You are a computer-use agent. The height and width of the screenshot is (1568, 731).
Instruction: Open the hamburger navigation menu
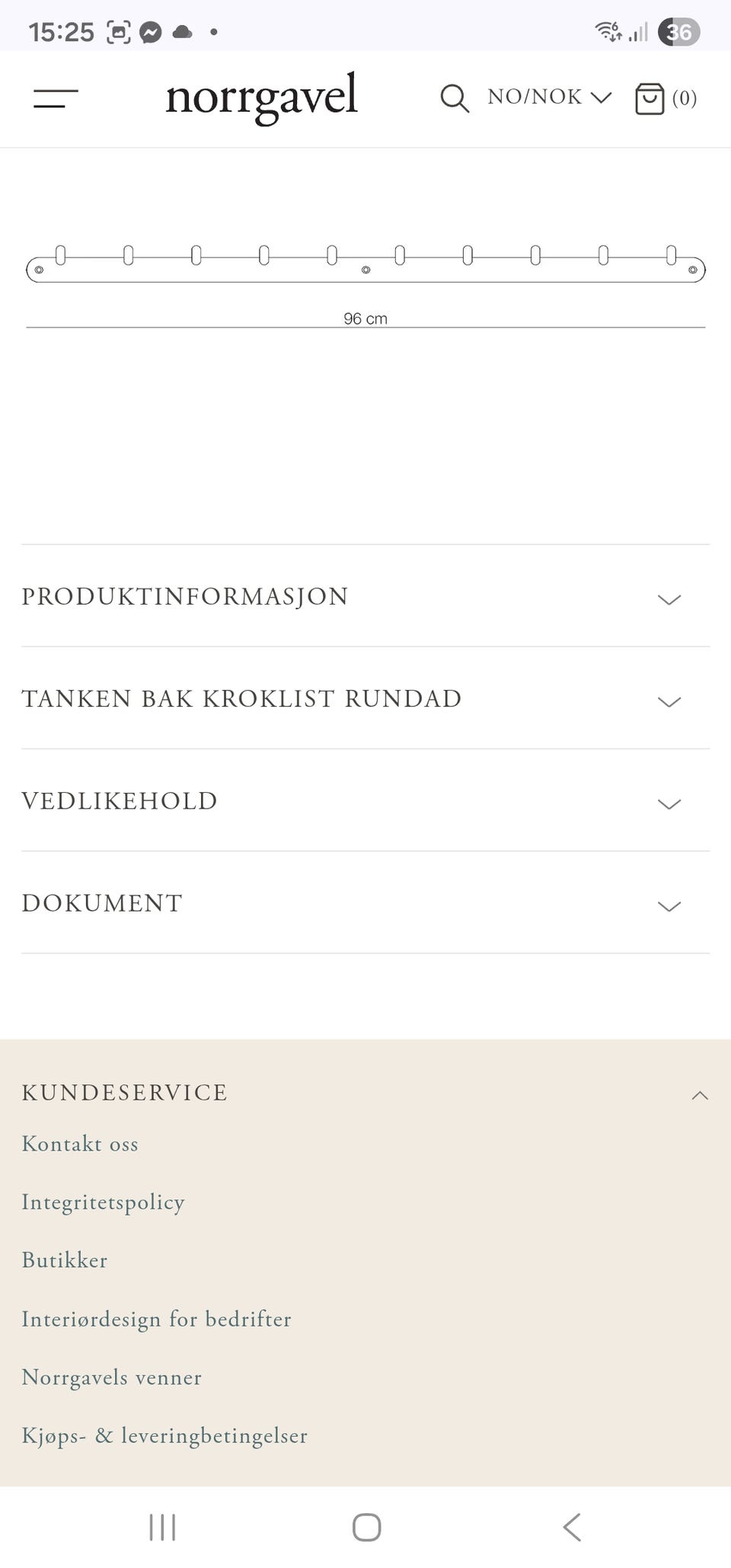coord(55,98)
